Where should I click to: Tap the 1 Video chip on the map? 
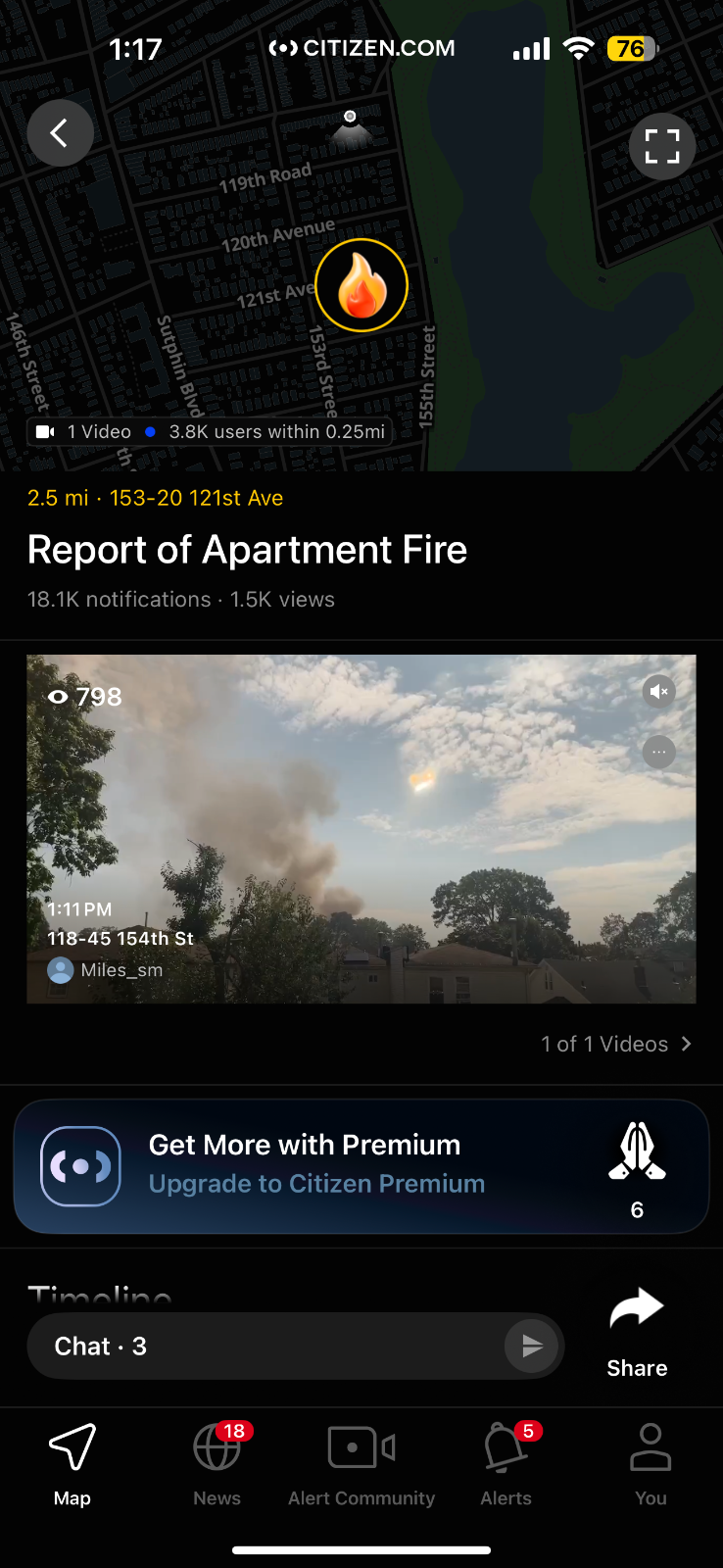[x=85, y=432]
